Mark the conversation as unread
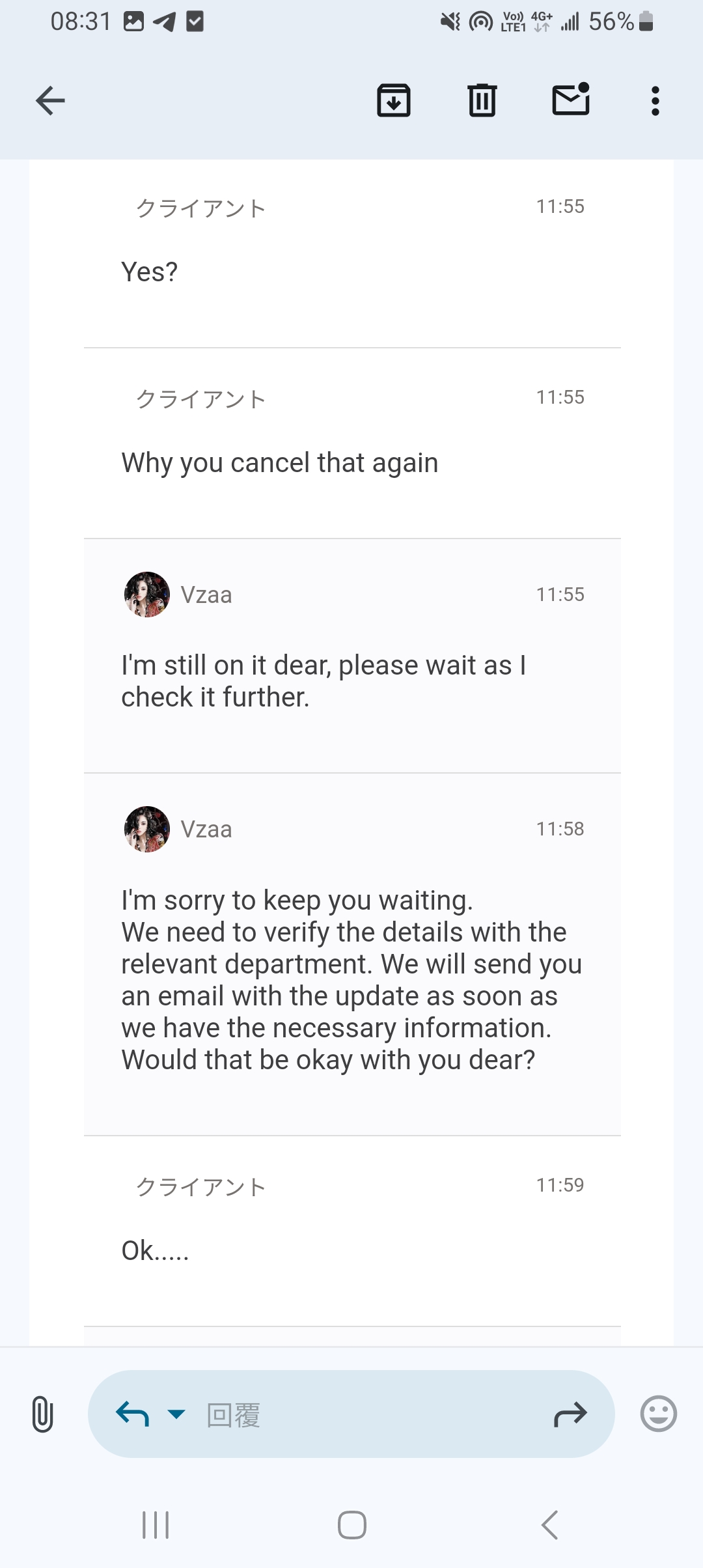This screenshot has width=703, height=1568. pyautogui.click(x=571, y=100)
